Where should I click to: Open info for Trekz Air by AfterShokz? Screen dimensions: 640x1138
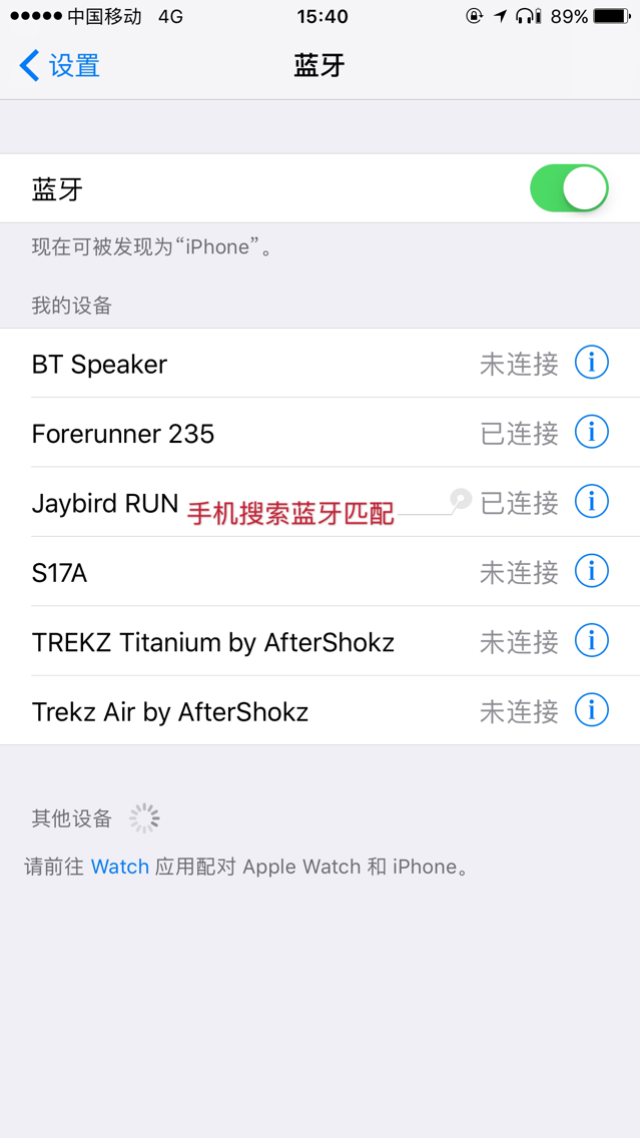(x=591, y=710)
